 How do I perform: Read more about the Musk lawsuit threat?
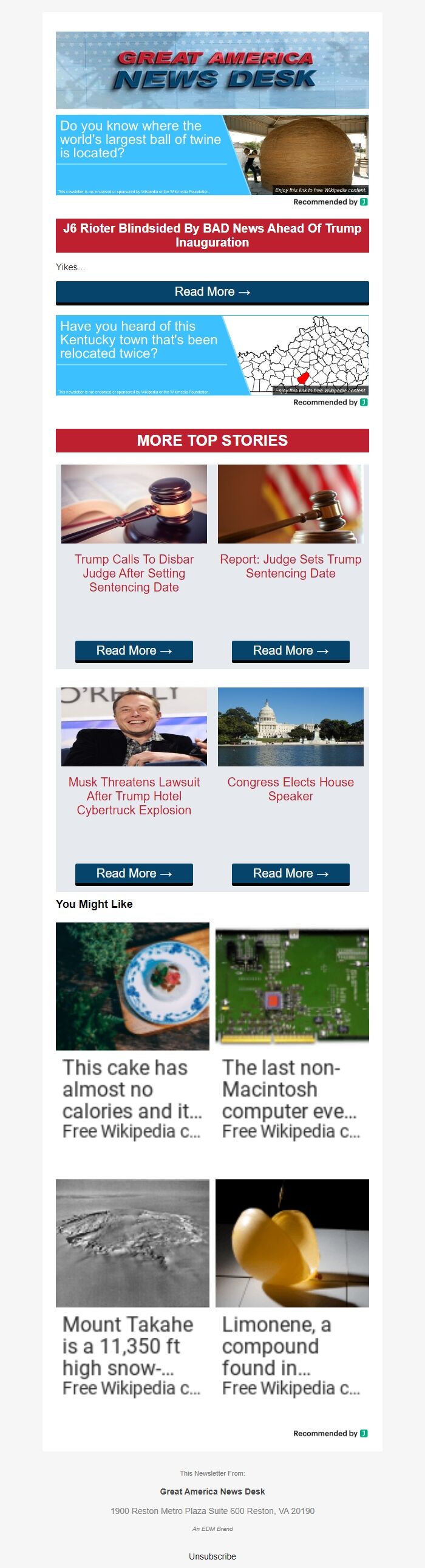(x=134, y=873)
